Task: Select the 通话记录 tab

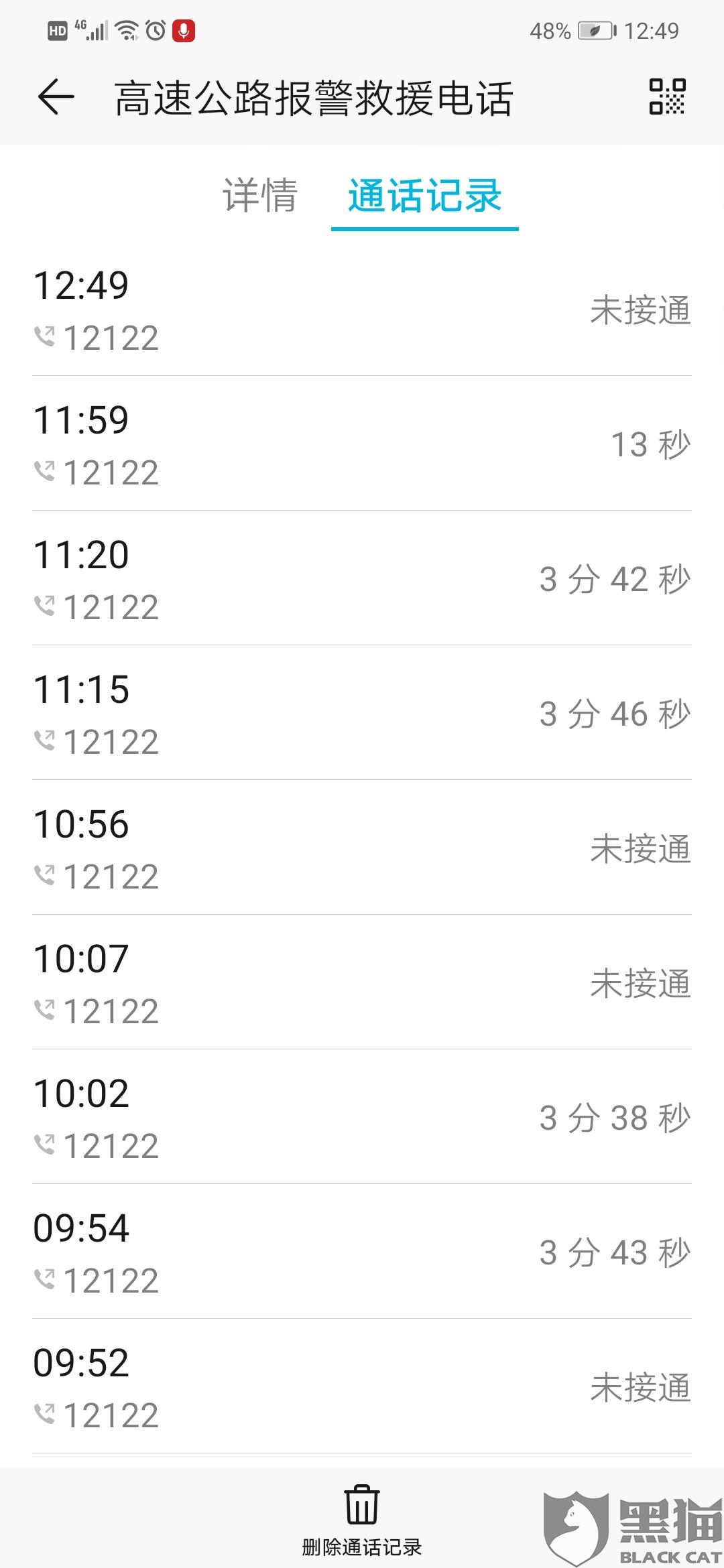Action: click(x=424, y=196)
